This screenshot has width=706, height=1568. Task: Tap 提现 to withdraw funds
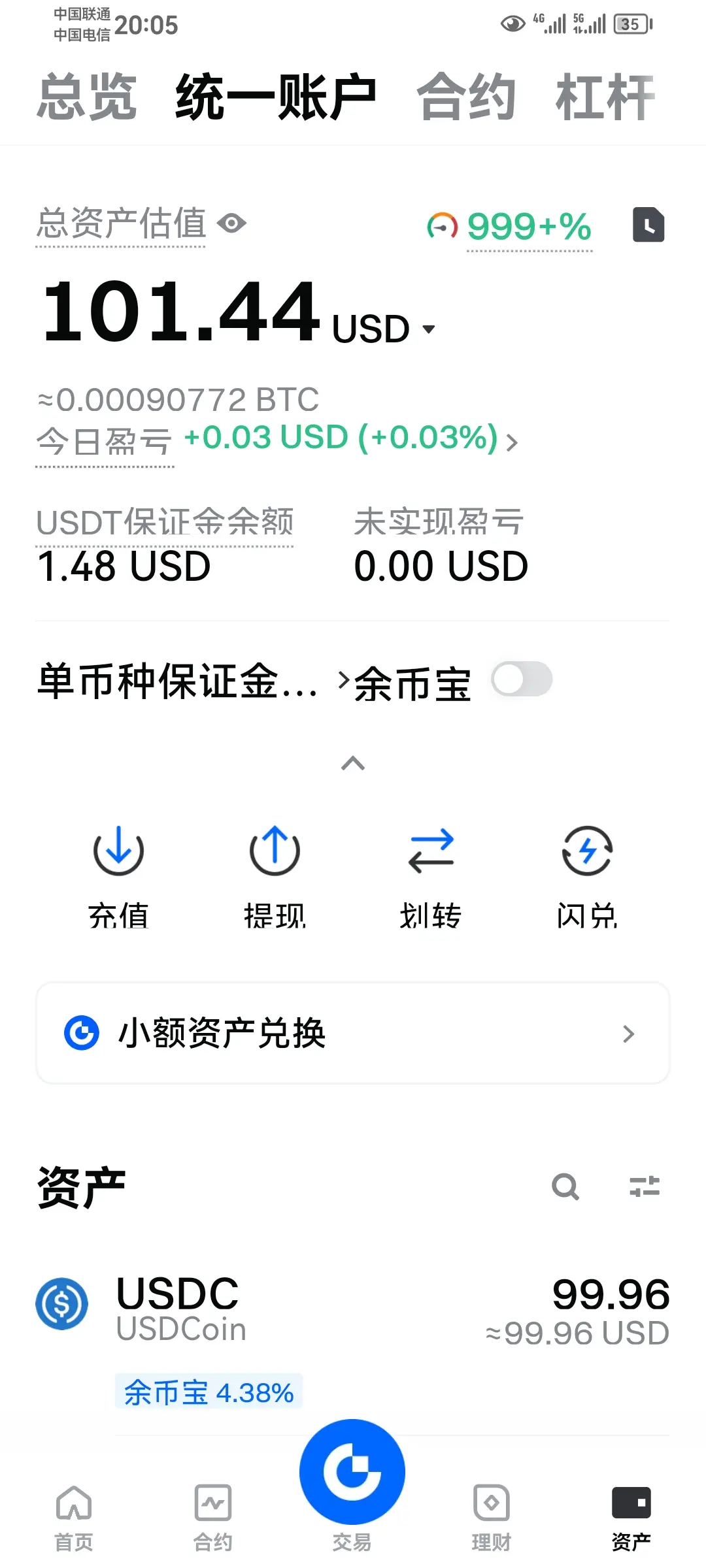[x=275, y=877]
